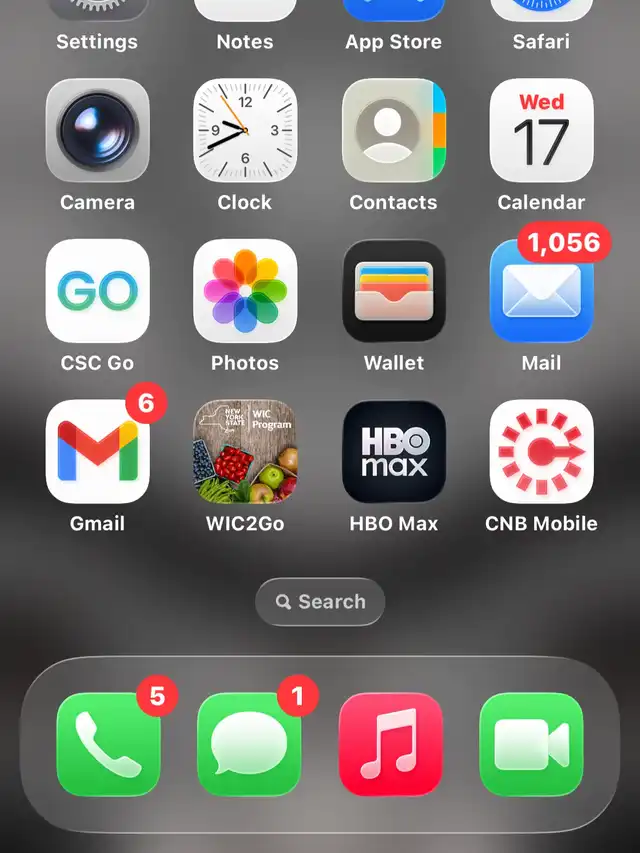The width and height of the screenshot is (640, 853).
Task: Open the Phone app in the dock
Action: [108, 744]
